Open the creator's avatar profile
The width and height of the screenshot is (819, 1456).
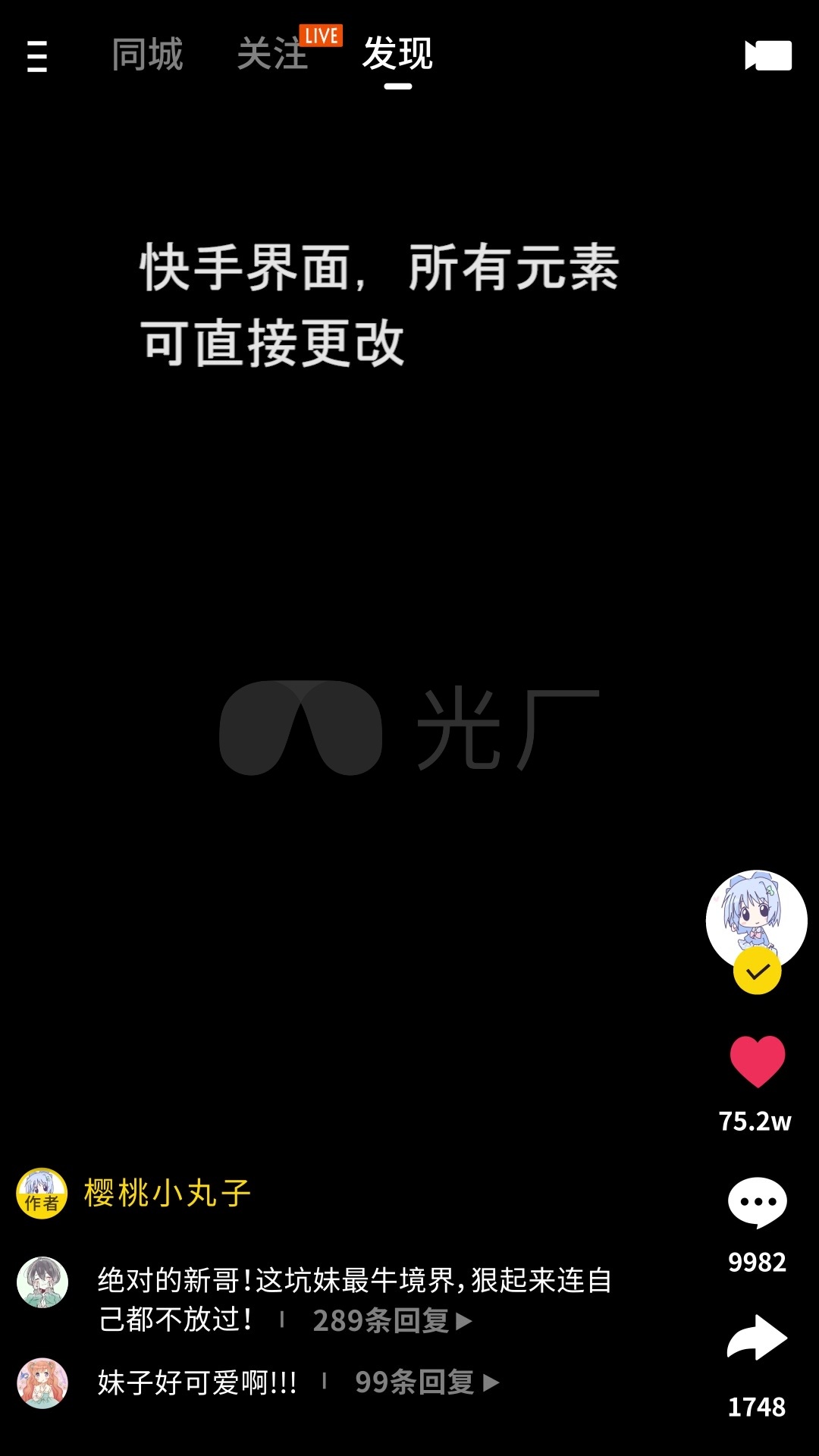click(757, 921)
